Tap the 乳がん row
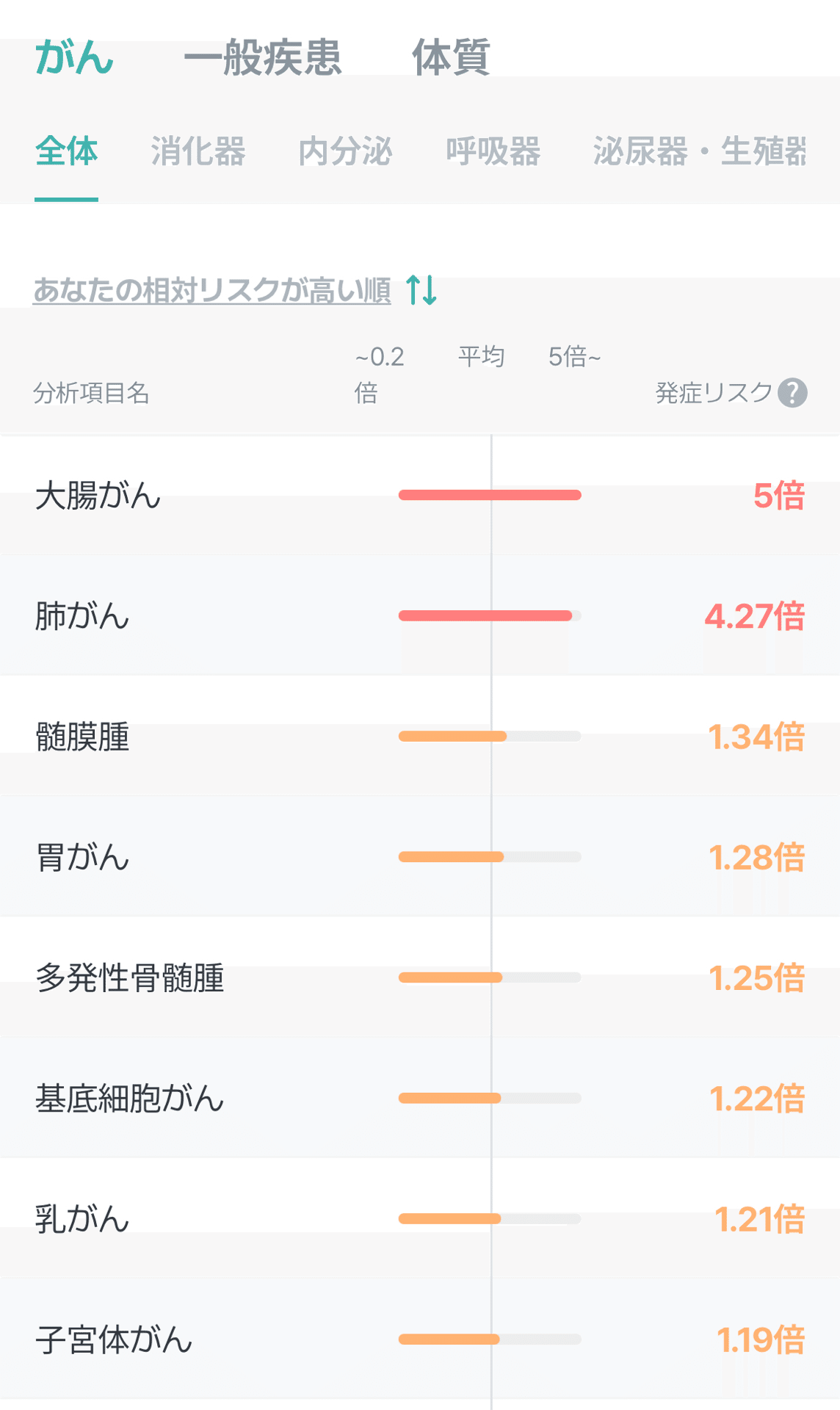The image size is (840, 1410). [420, 1219]
